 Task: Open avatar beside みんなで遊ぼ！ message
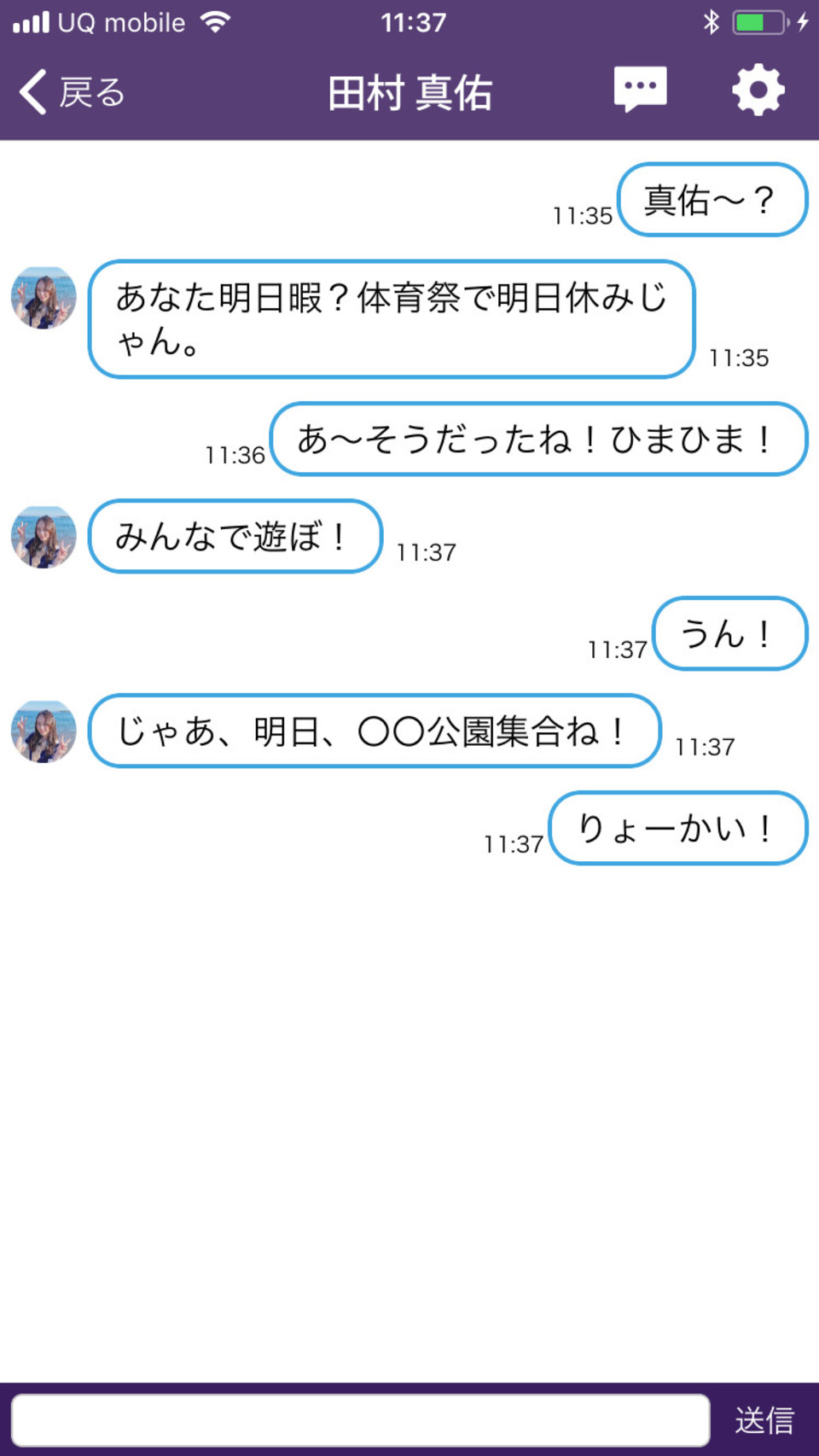click(44, 537)
